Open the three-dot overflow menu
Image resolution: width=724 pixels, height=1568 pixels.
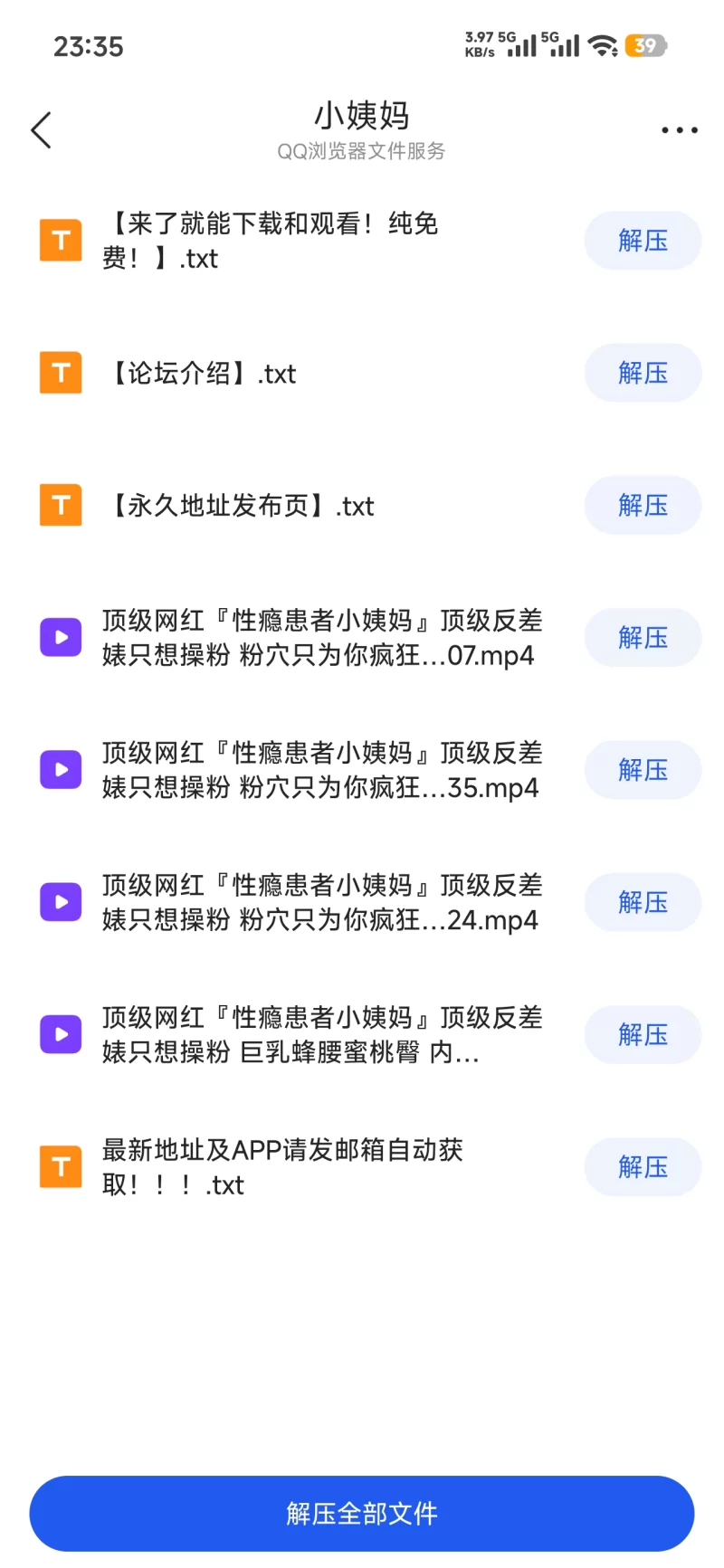point(679,130)
